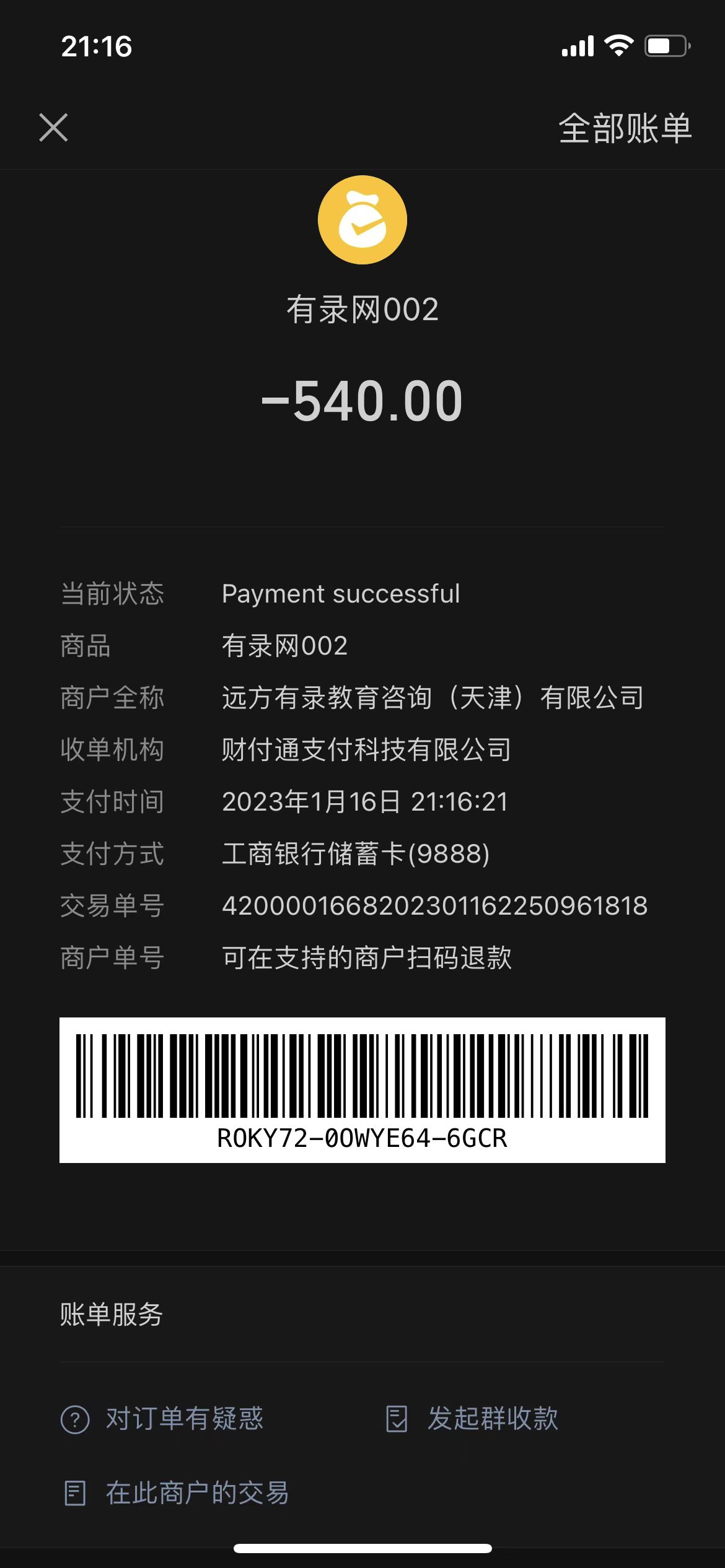The height and width of the screenshot is (1568, 725).
Task: Open 全部账单 all bills
Action: 625,128
